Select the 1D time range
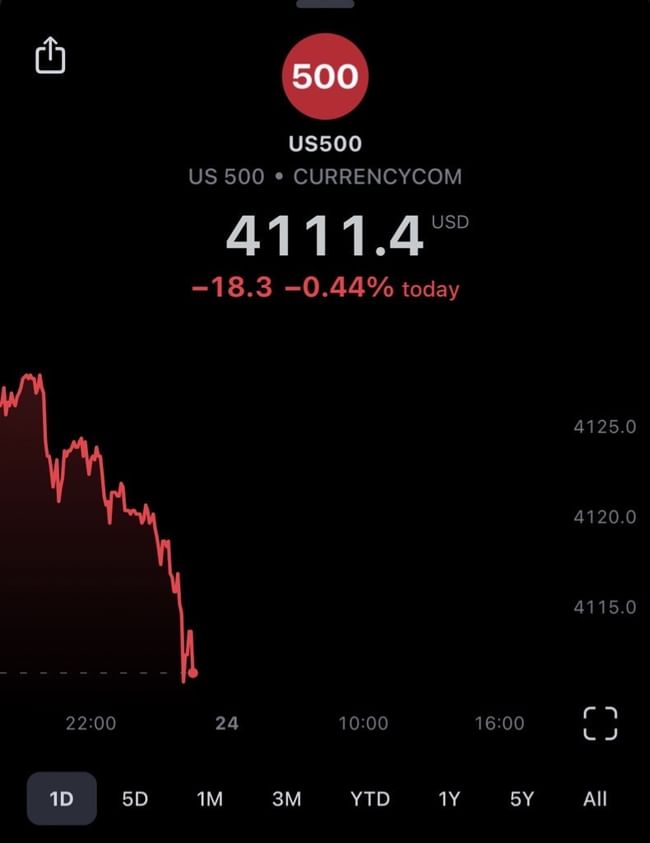Viewport: 650px width, 843px height. [x=62, y=799]
